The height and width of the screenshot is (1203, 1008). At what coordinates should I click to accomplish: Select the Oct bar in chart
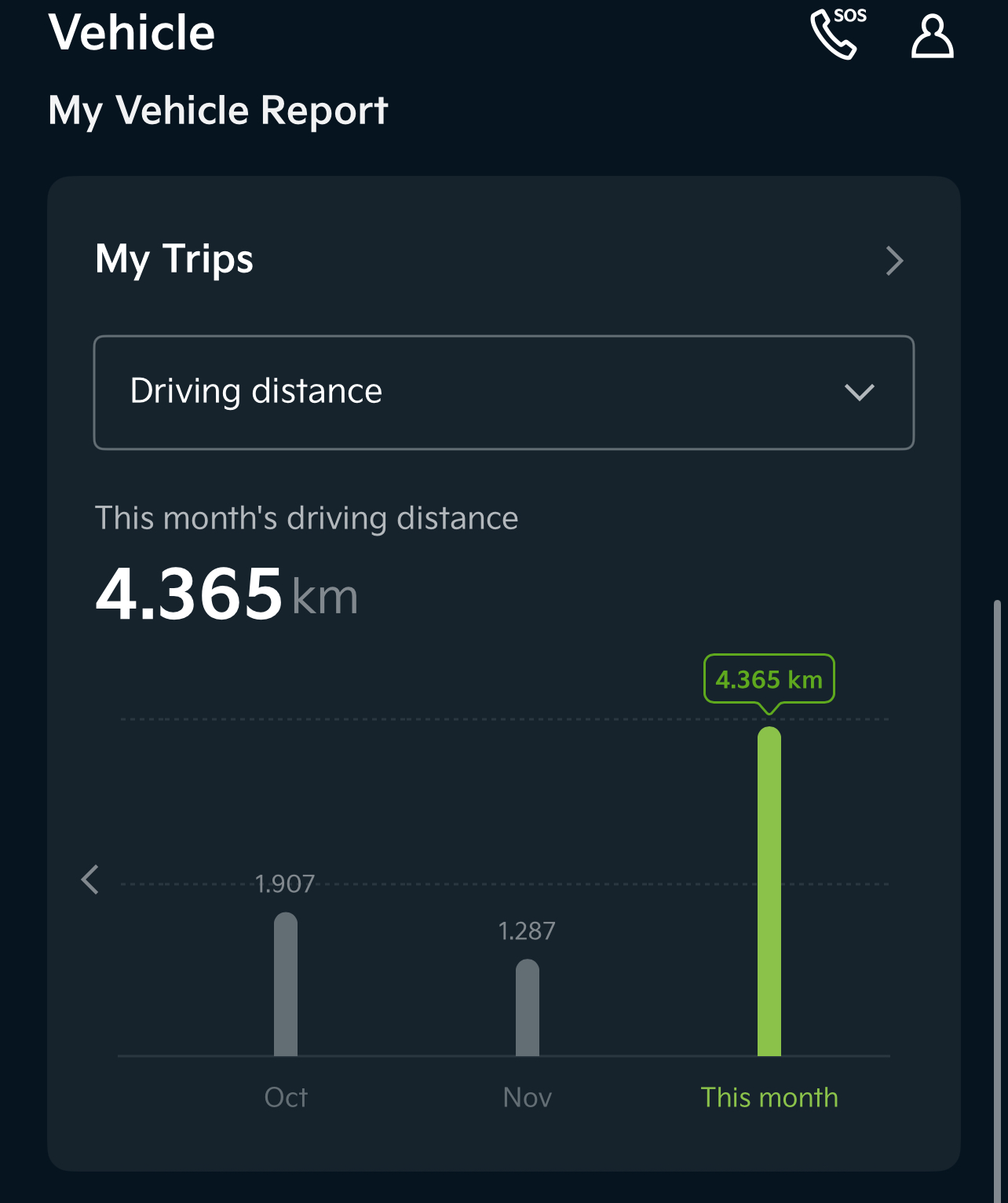[286, 985]
